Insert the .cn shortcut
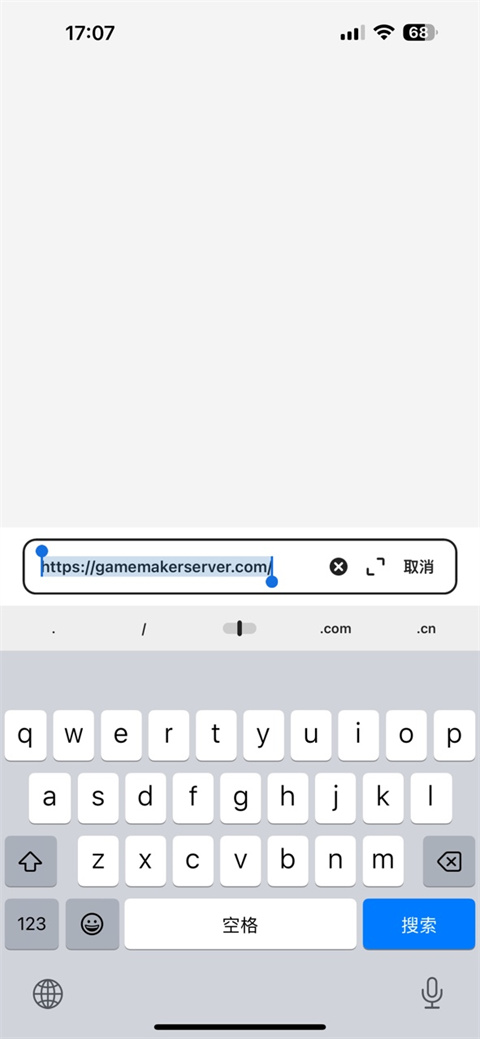Viewport: 480px width, 1039px height. tap(426, 629)
